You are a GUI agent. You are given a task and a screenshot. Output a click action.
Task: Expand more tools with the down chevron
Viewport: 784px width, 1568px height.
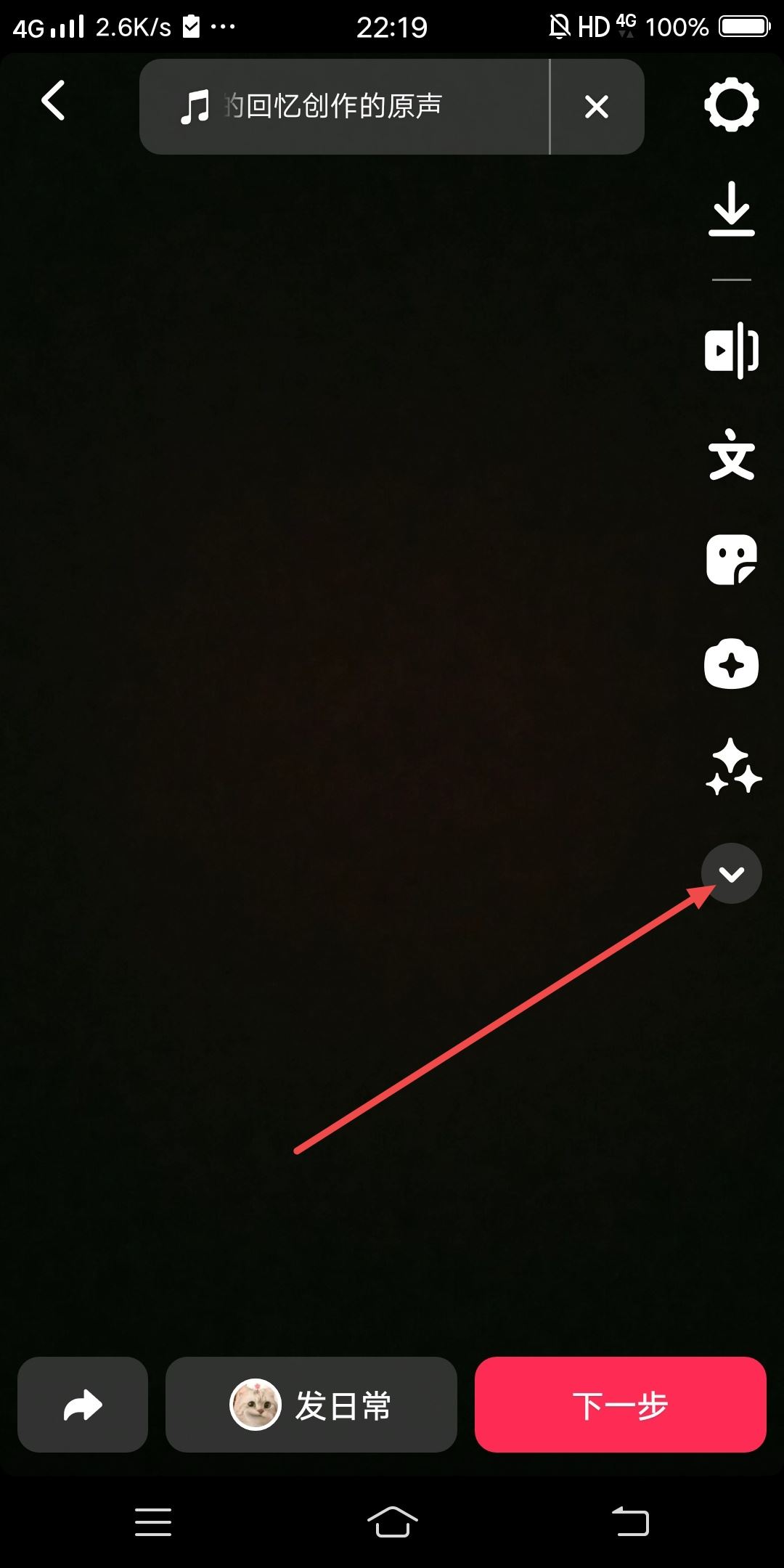coord(731,873)
